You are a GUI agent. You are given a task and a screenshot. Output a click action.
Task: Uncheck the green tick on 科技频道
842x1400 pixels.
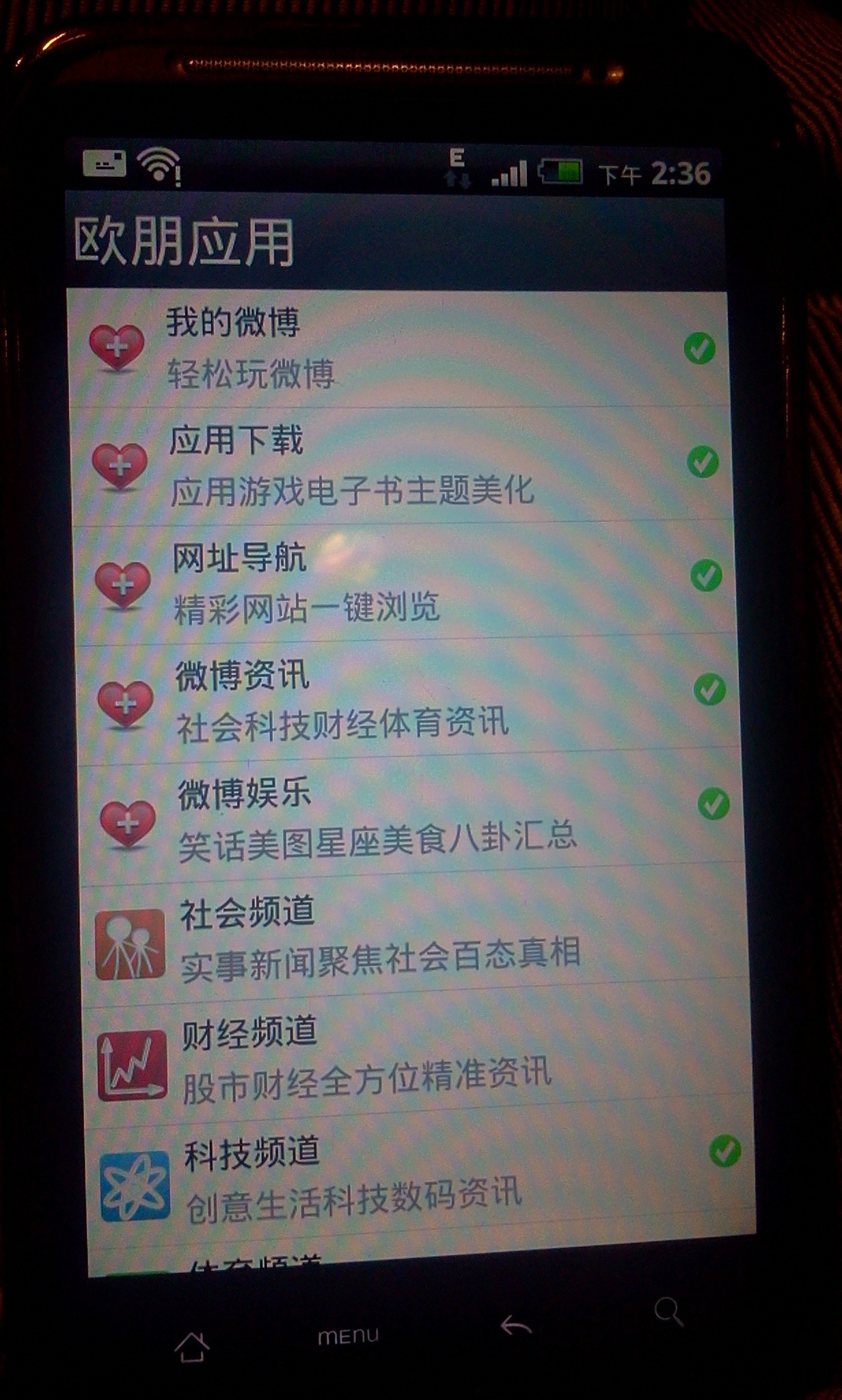[x=724, y=1151]
